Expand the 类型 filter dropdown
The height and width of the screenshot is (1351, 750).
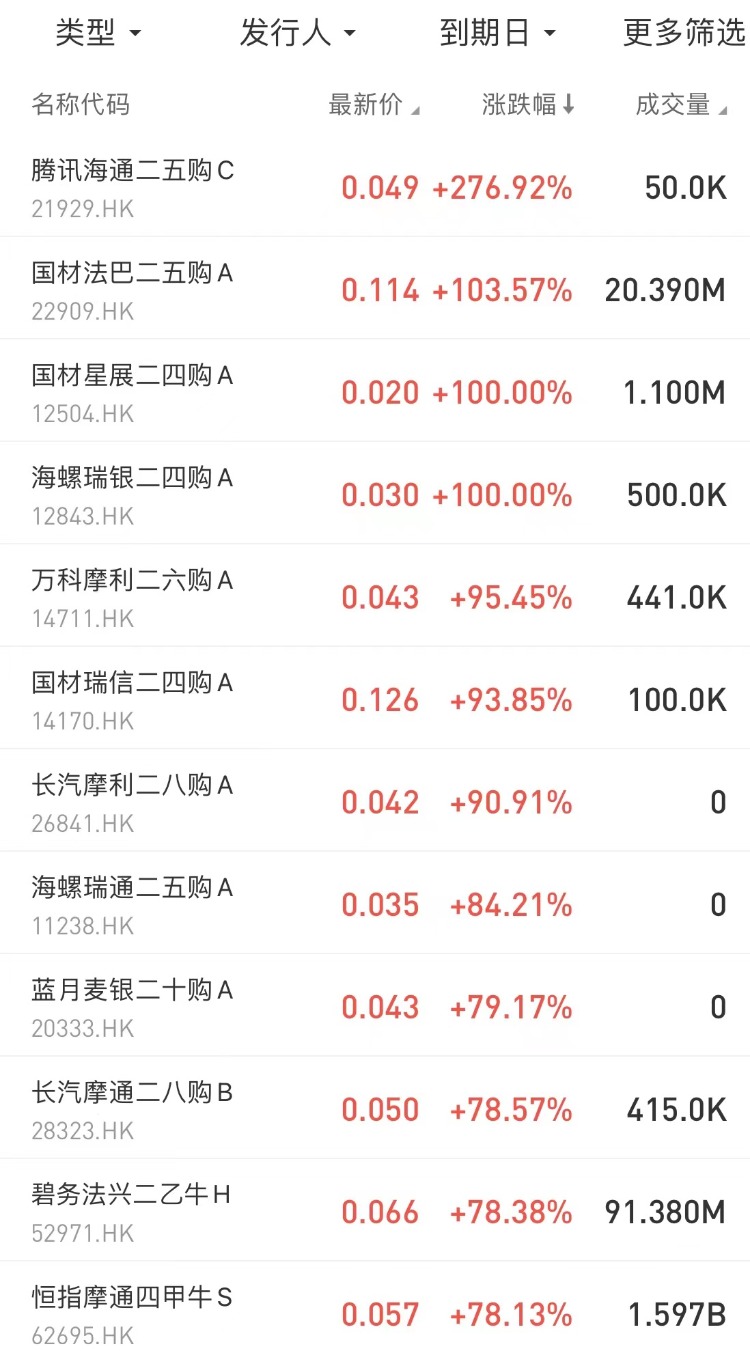(98, 34)
